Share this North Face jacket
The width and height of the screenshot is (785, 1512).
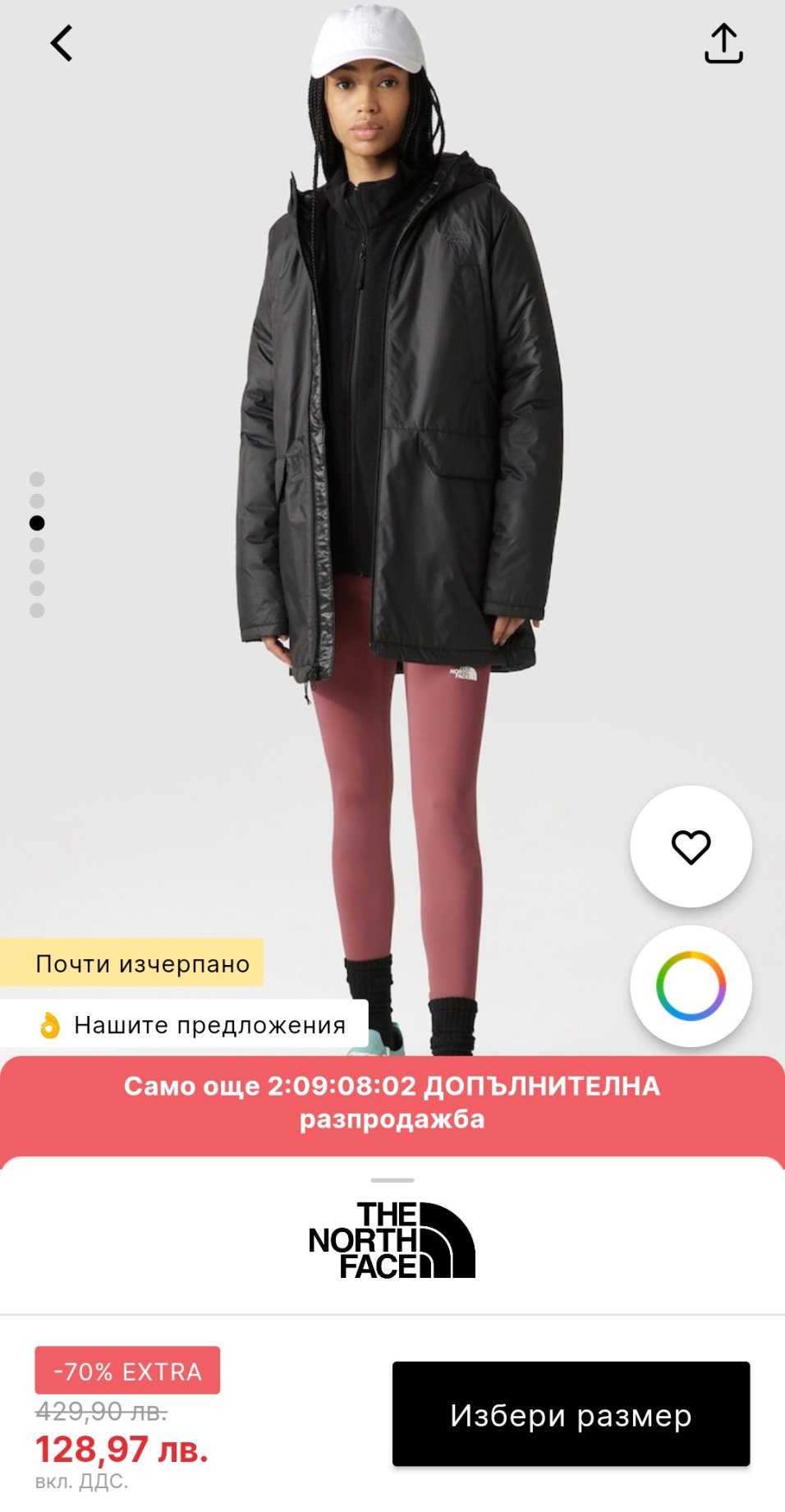723,44
